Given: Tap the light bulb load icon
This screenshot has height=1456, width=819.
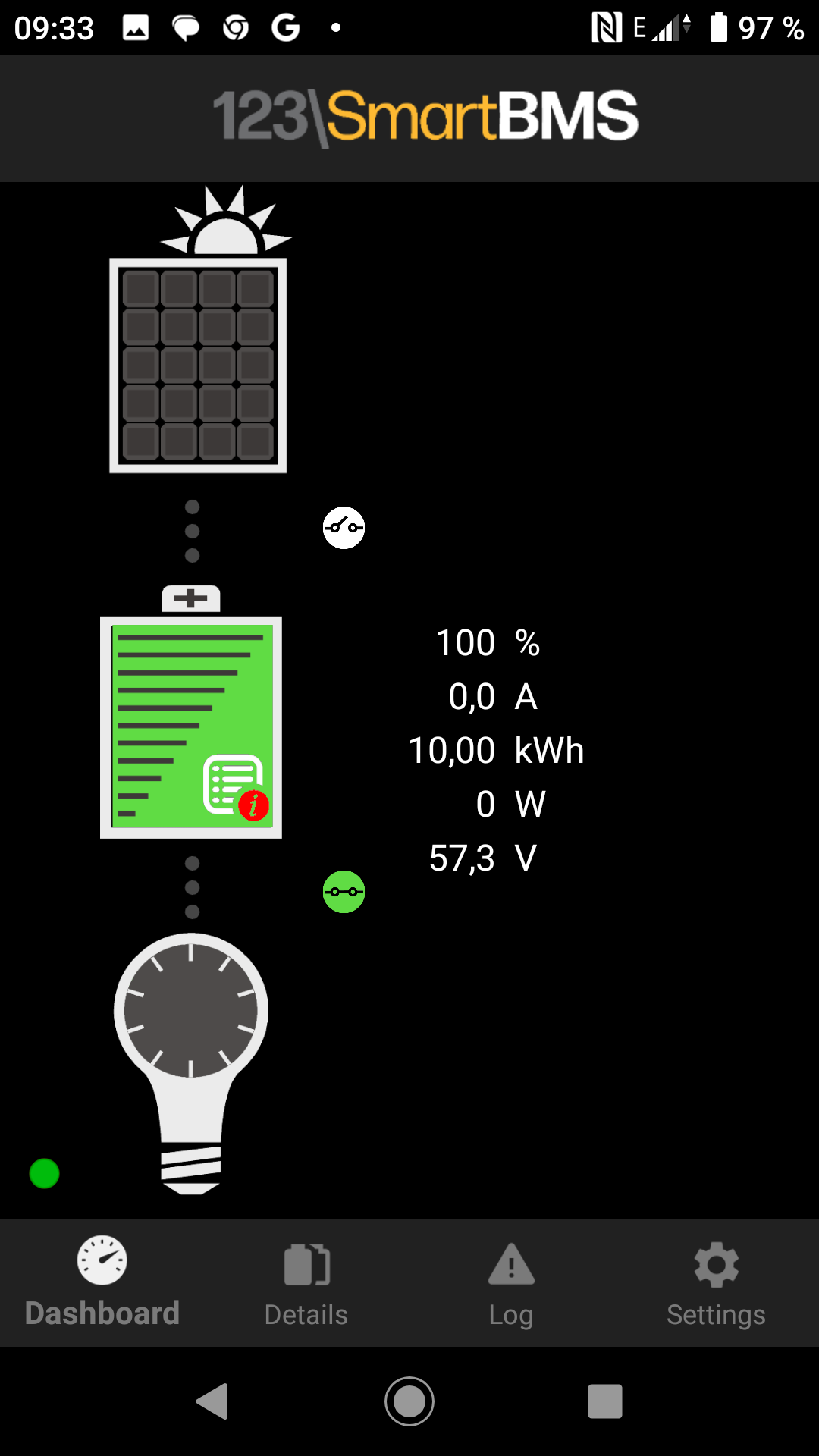Looking at the screenshot, I should click(x=191, y=1062).
